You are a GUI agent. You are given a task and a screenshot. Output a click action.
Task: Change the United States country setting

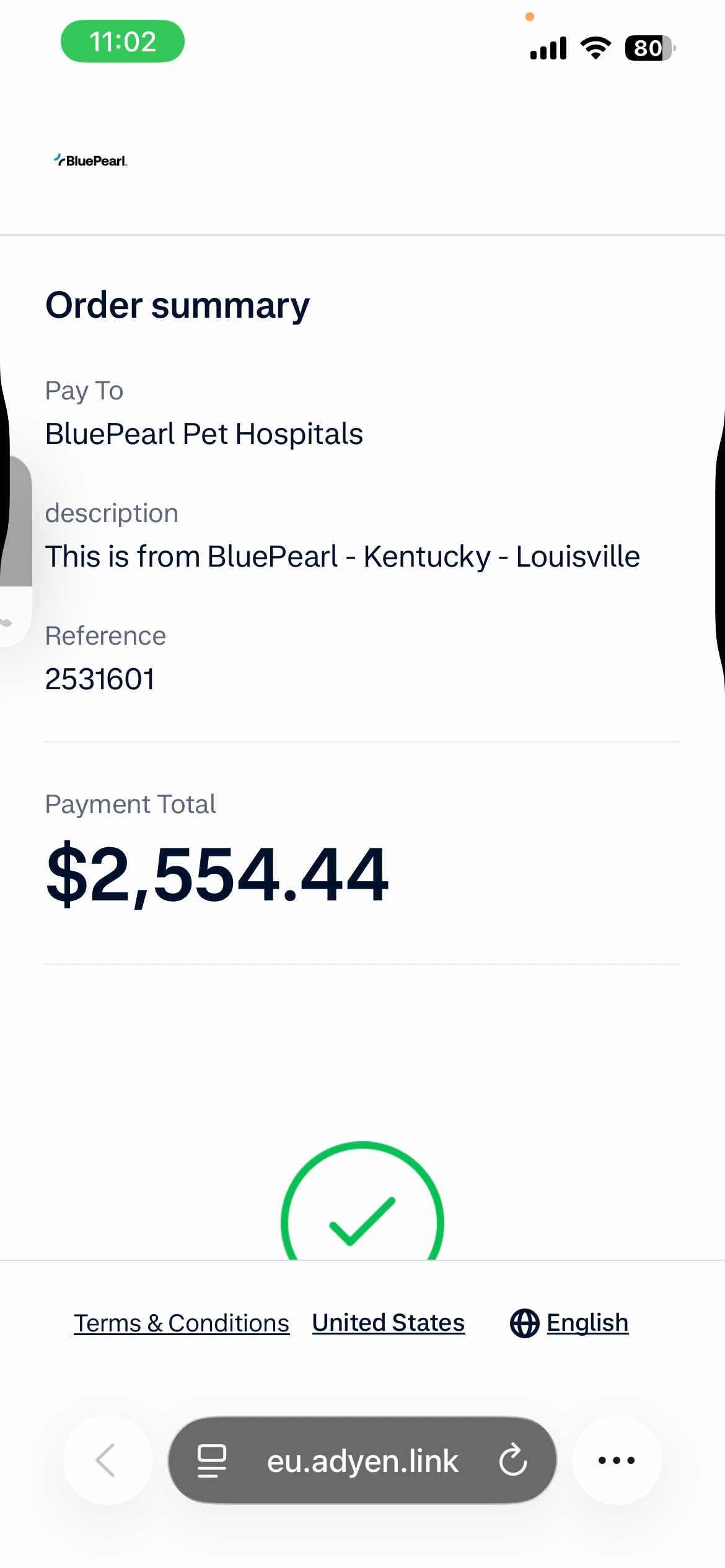pyautogui.click(x=389, y=1323)
